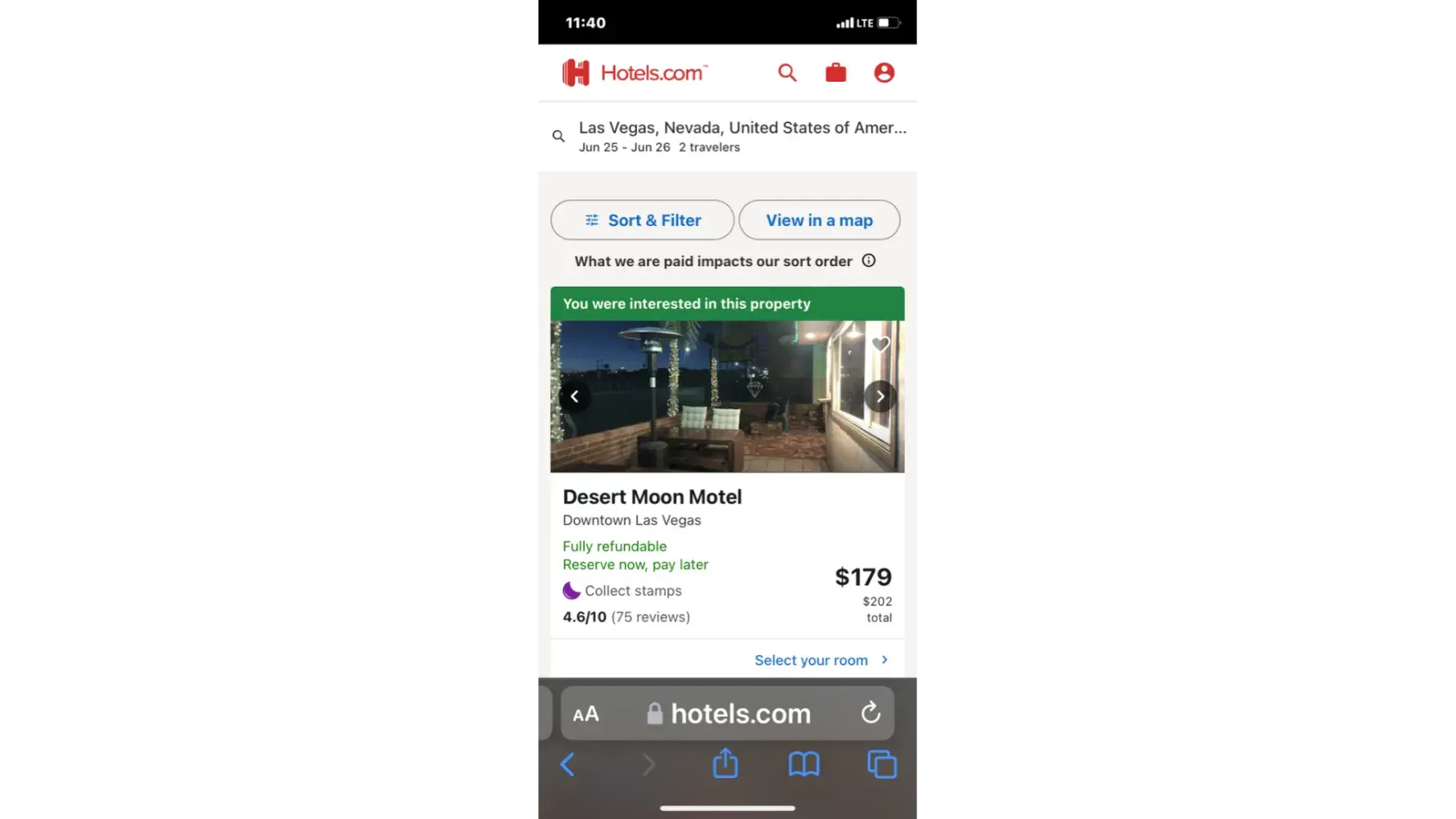Reload the hotels.com page
This screenshot has width=1456, height=819.
tap(870, 713)
